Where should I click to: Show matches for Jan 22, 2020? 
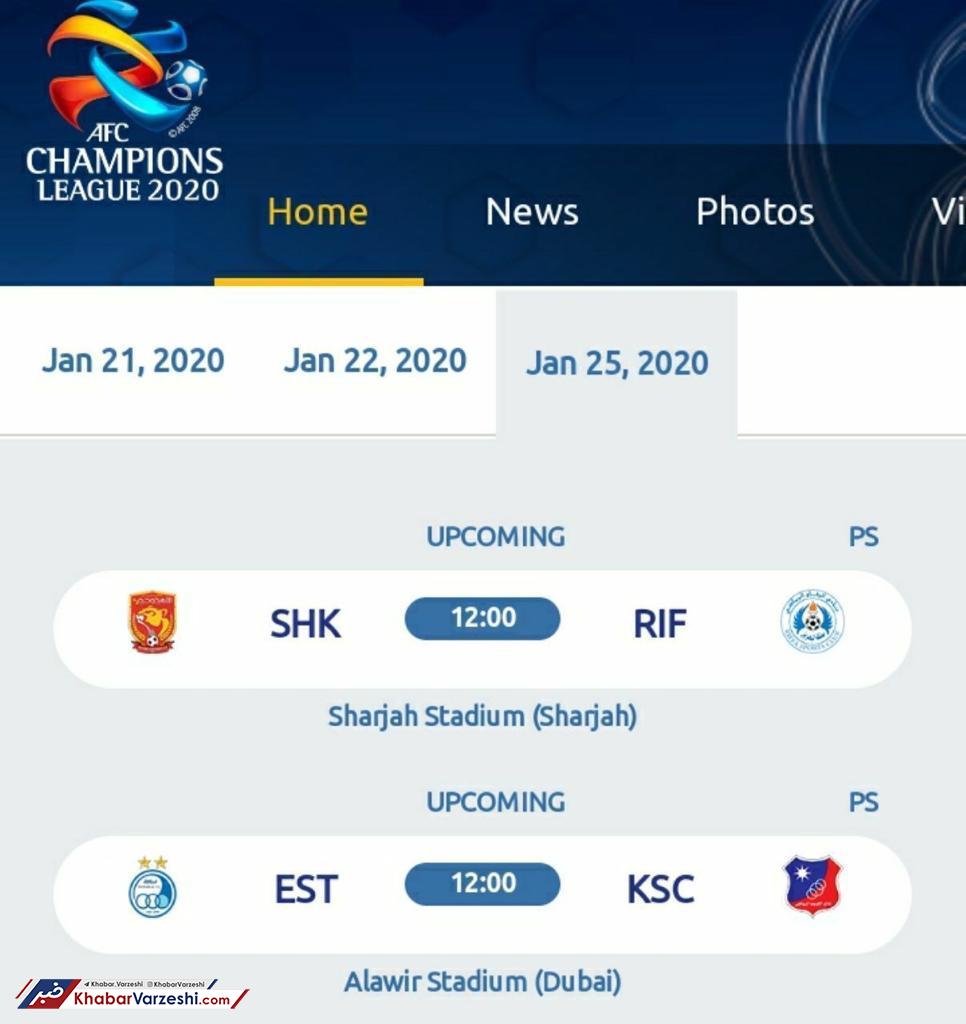pos(375,361)
